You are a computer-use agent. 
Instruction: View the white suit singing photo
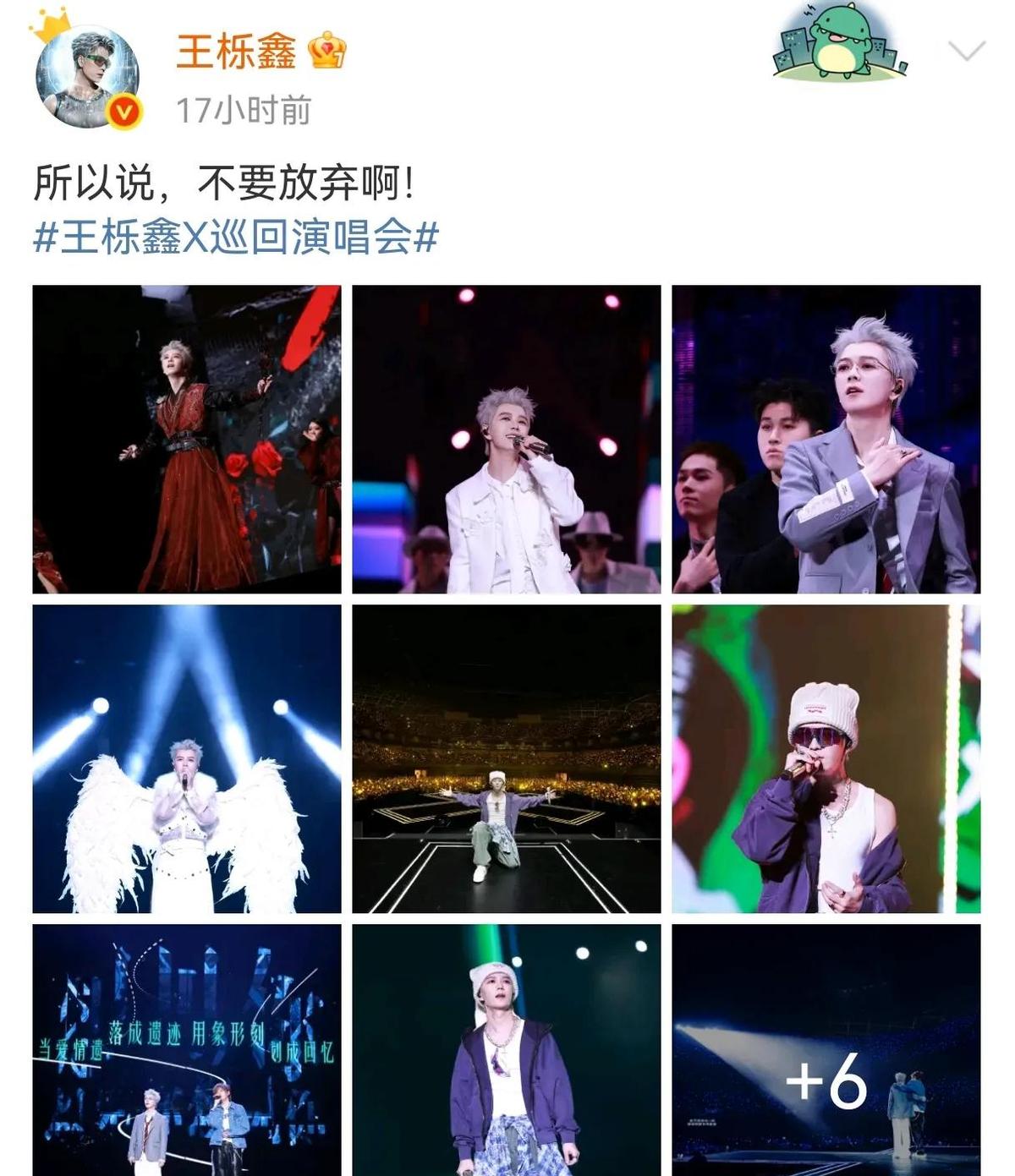(x=506, y=439)
